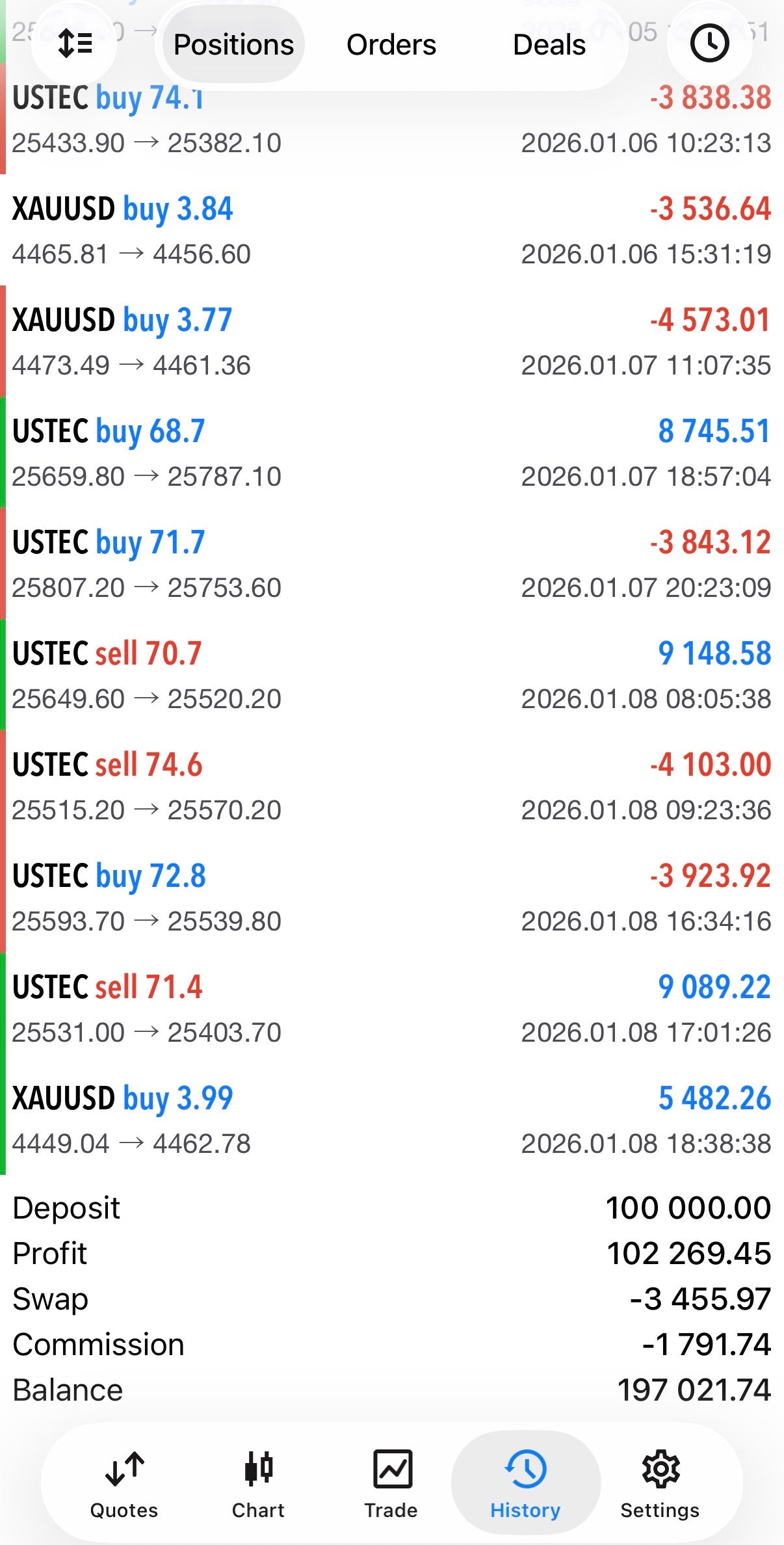
Task: Expand the USTEC sell 70.7 position
Action: pyautogui.click(x=392, y=676)
